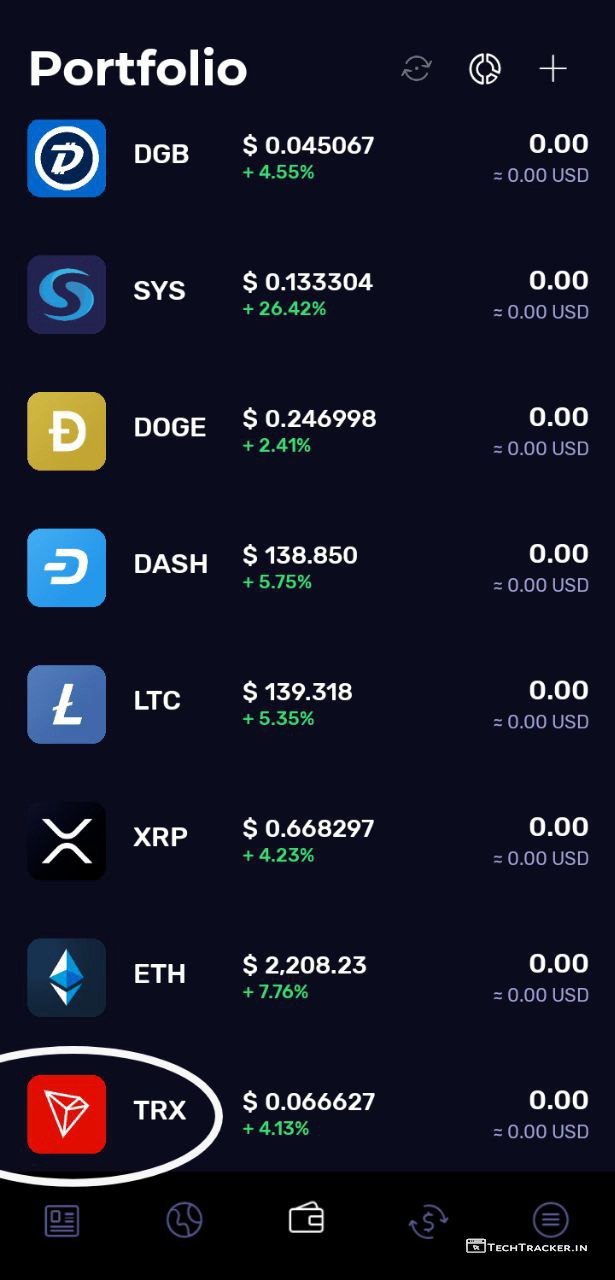Select the SYS wallet entry
The width and height of the screenshot is (615, 1280).
coord(307,294)
